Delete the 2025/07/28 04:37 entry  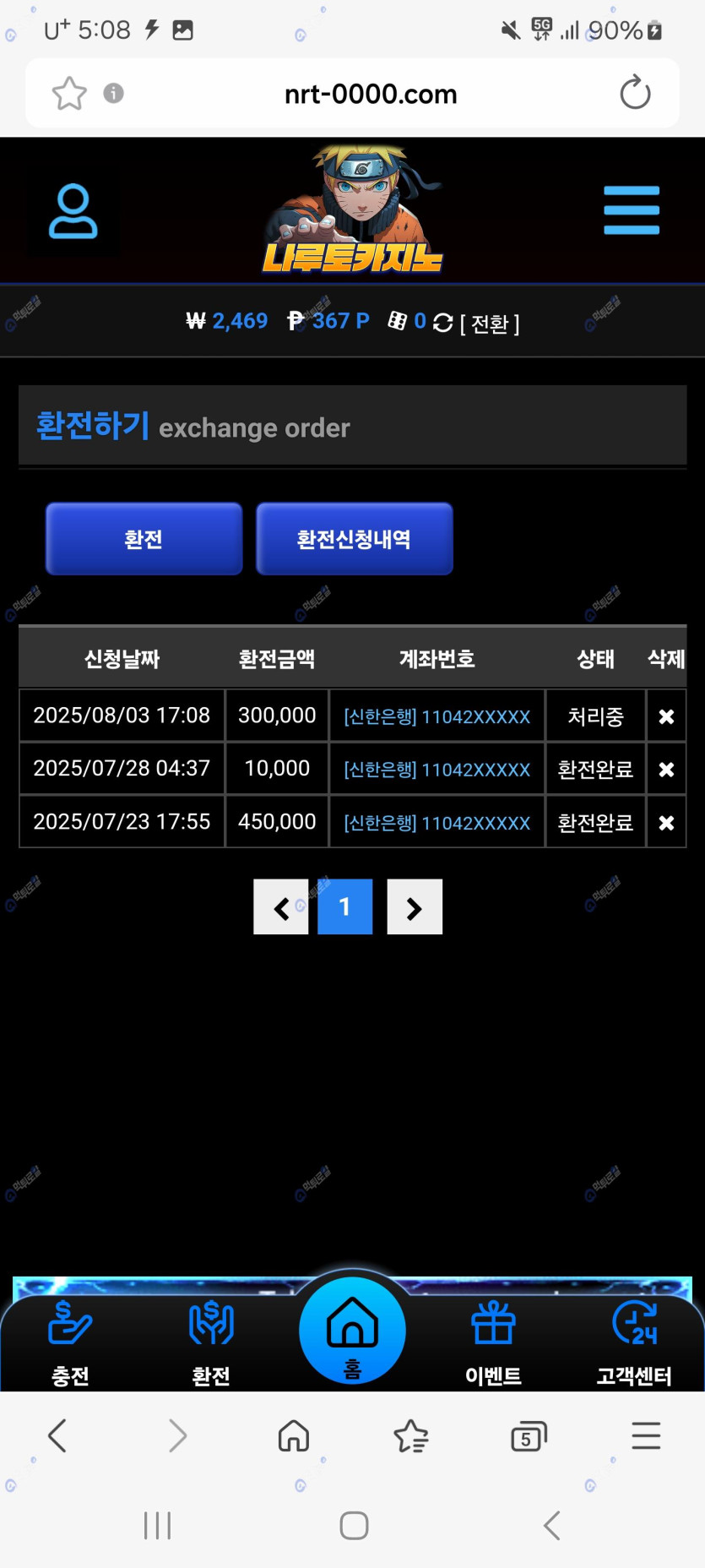[666, 770]
